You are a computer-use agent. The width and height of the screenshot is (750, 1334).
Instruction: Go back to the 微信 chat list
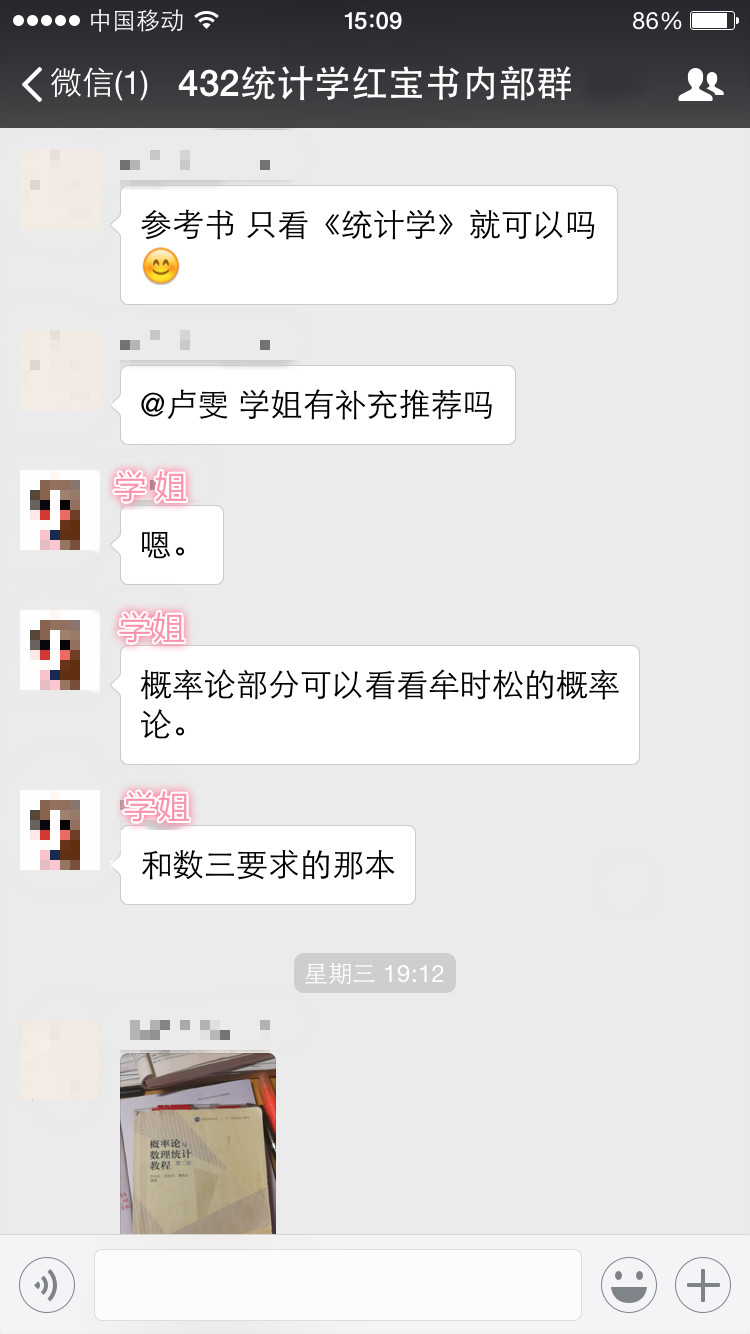85,84
